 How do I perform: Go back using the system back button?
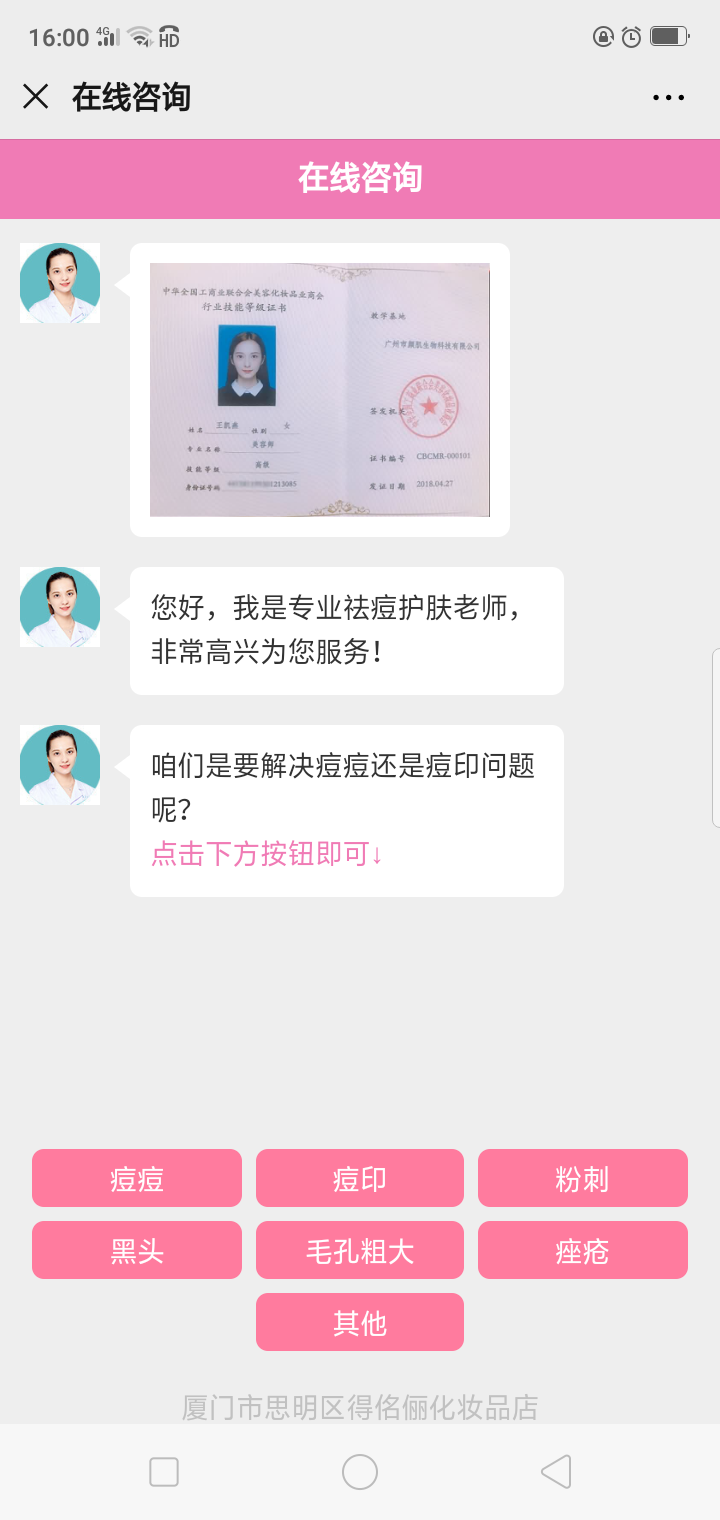[x=556, y=1472]
